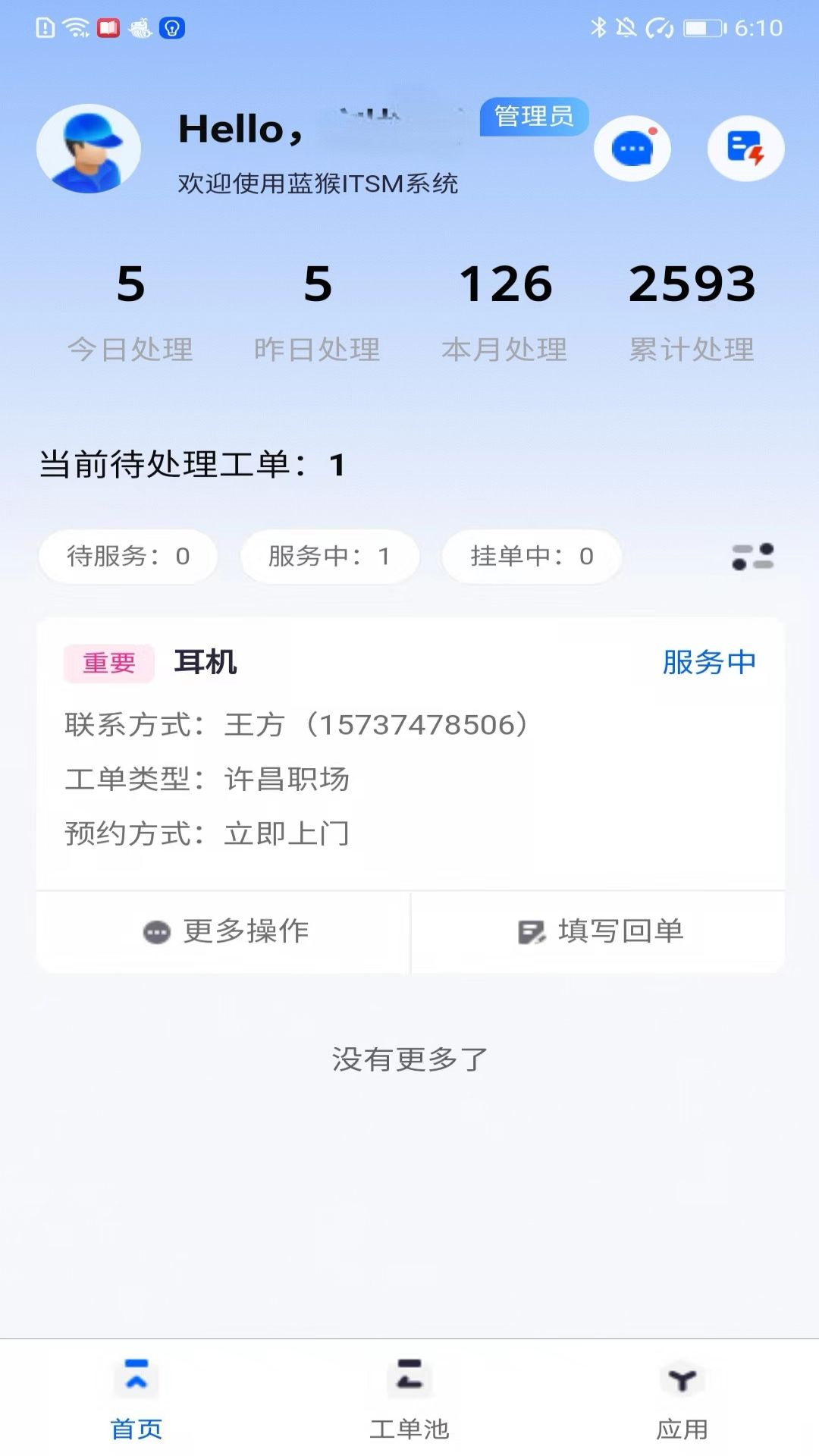Open the messages chat bubble icon

click(632, 149)
